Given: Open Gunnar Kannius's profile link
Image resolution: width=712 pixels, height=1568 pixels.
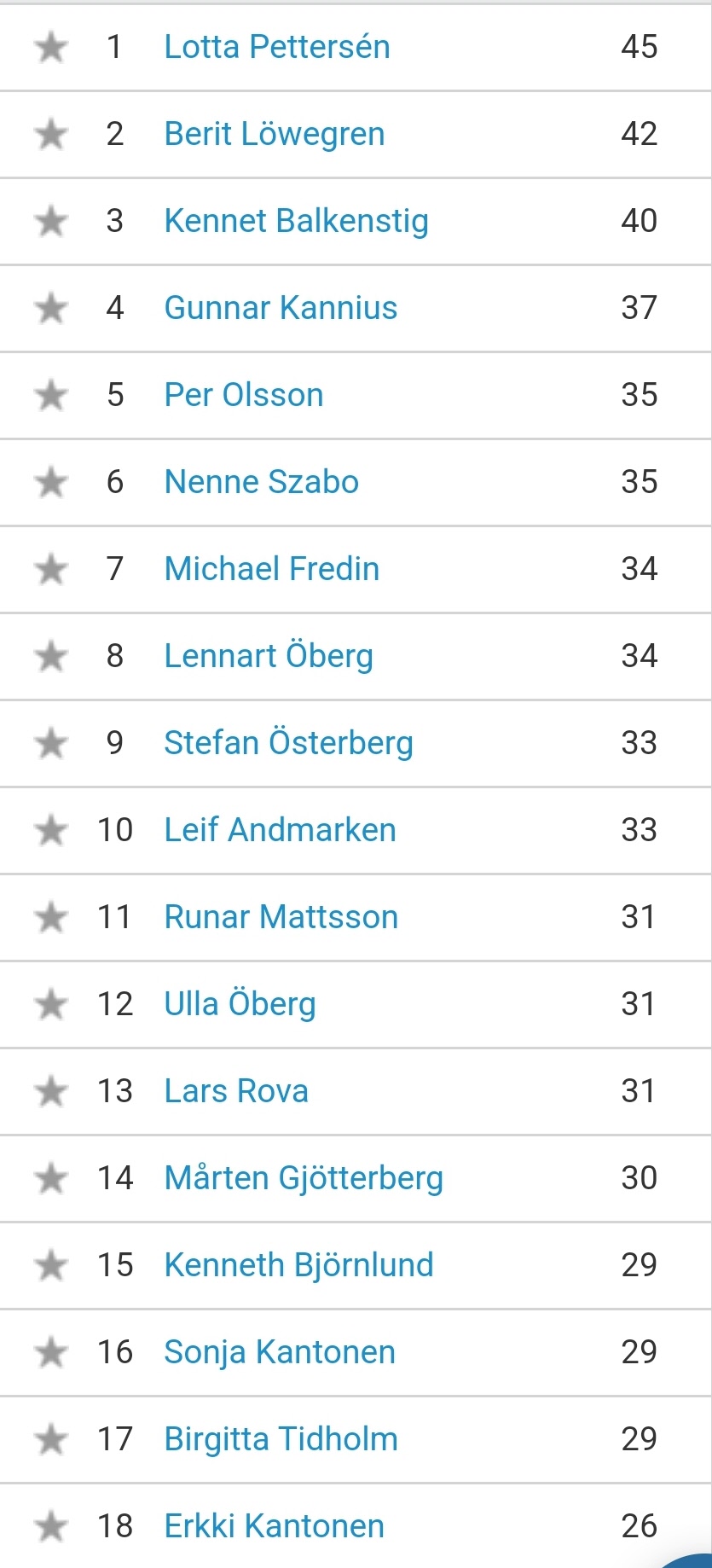Looking at the screenshot, I should 281,308.
